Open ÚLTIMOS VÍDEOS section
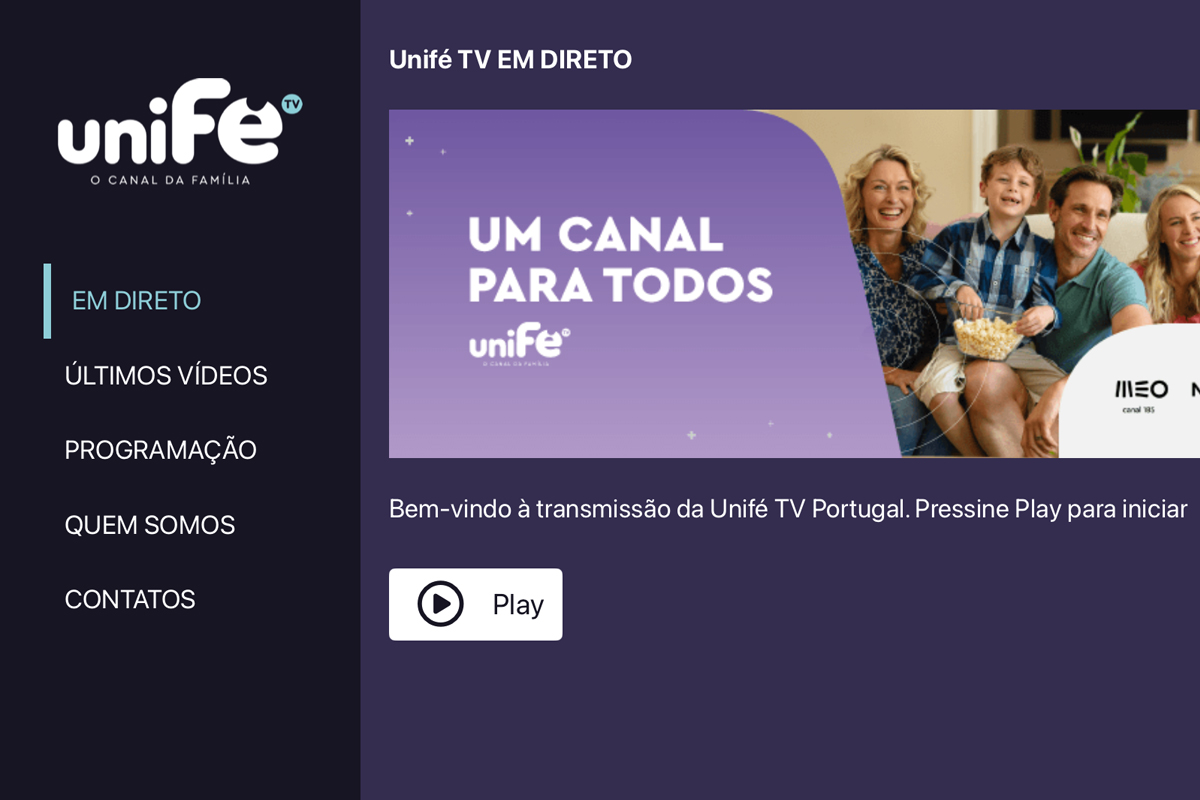The image size is (1200, 800). (x=166, y=376)
